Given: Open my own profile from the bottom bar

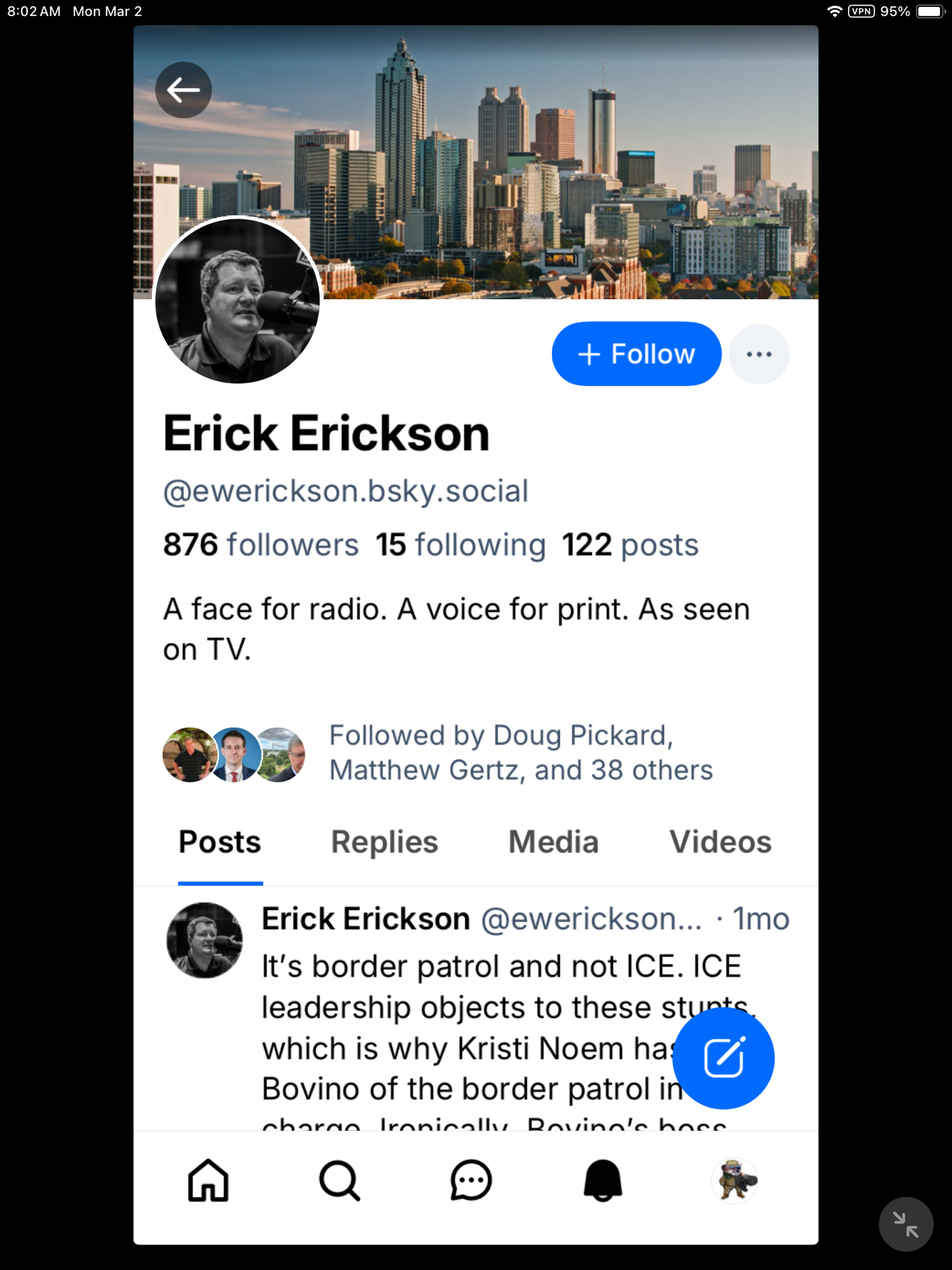Looking at the screenshot, I should pos(734,1180).
